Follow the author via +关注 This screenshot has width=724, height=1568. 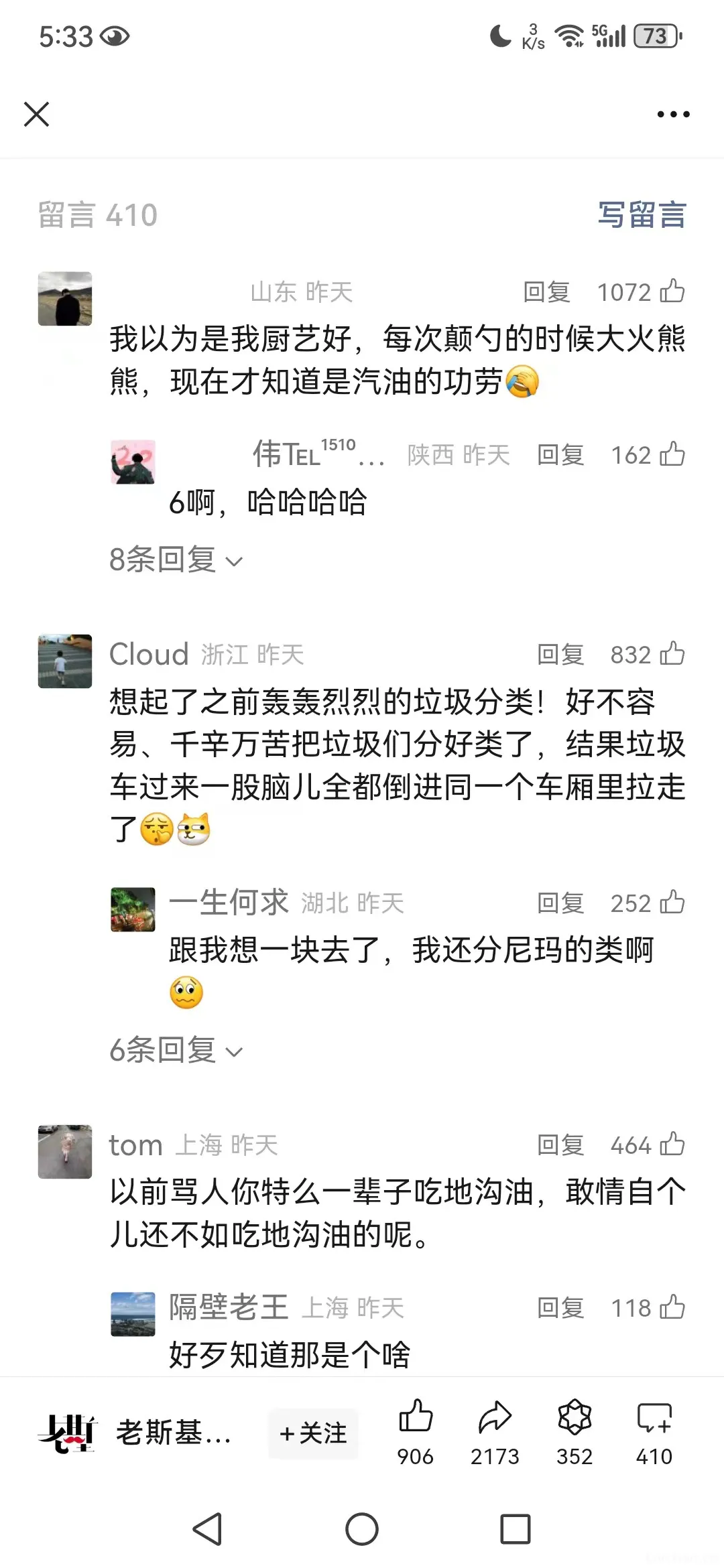point(313,1433)
